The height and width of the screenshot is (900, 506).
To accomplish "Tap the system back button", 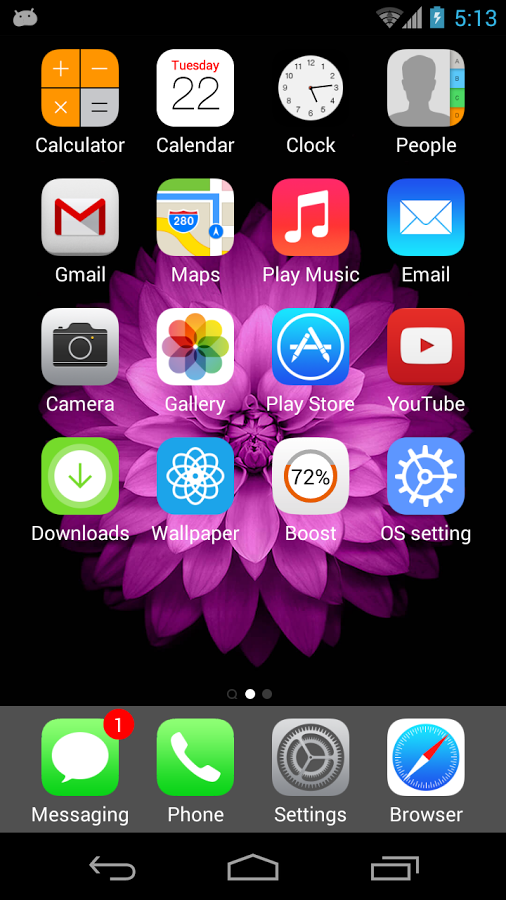I will click(x=112, y=867).
